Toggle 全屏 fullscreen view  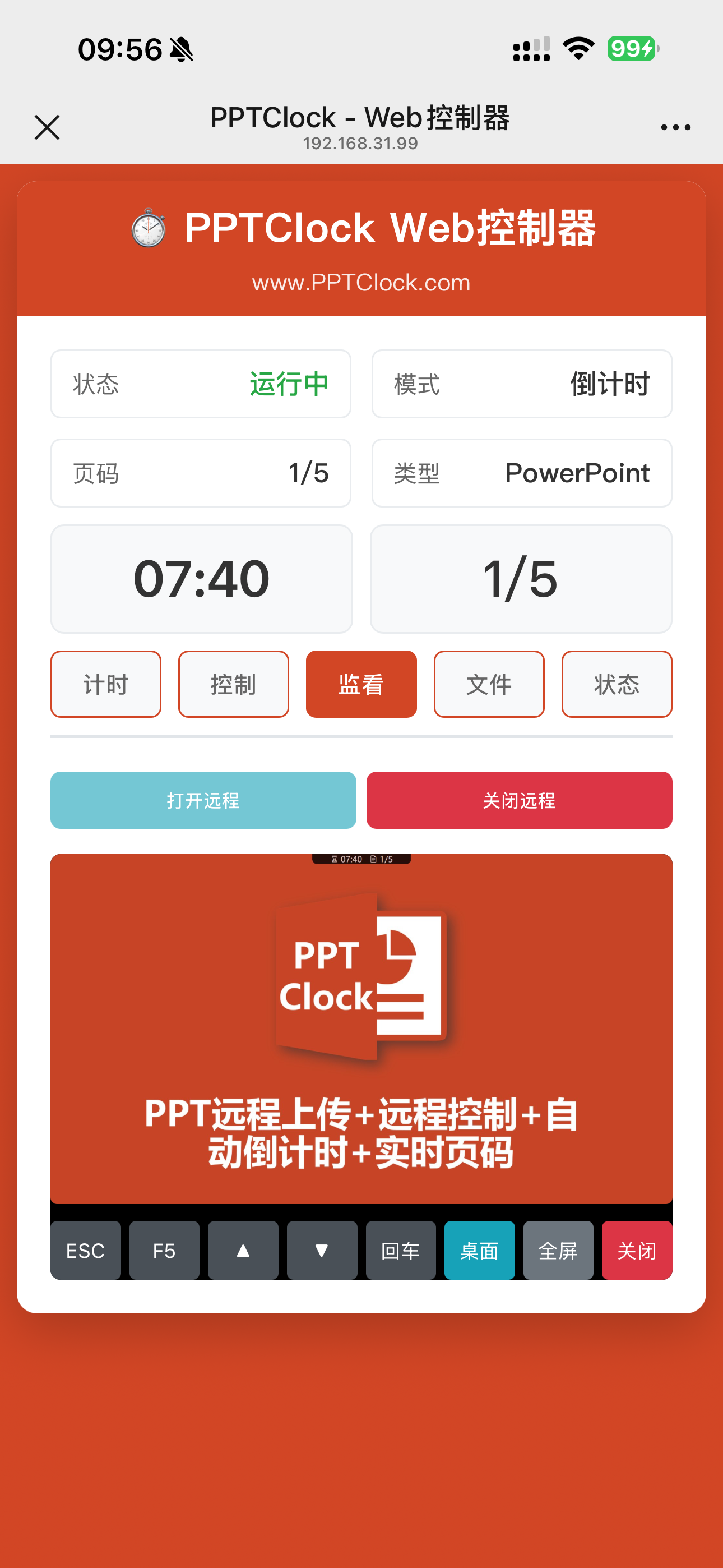pos(558,1250)
